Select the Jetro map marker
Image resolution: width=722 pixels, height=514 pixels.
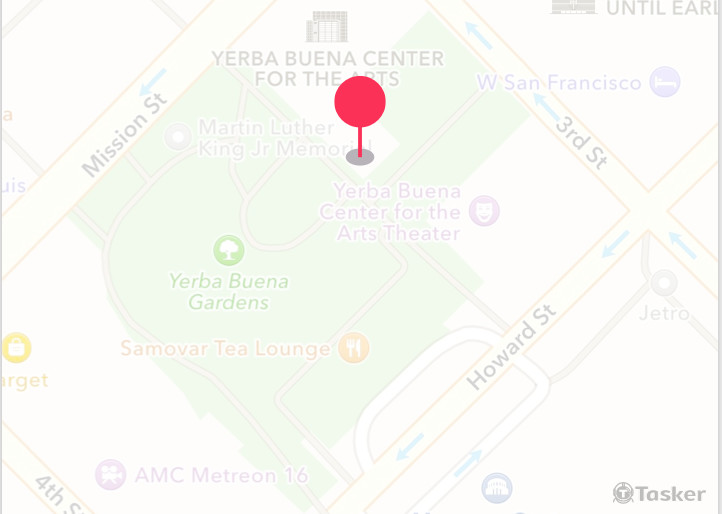click(x=664, y=284)
